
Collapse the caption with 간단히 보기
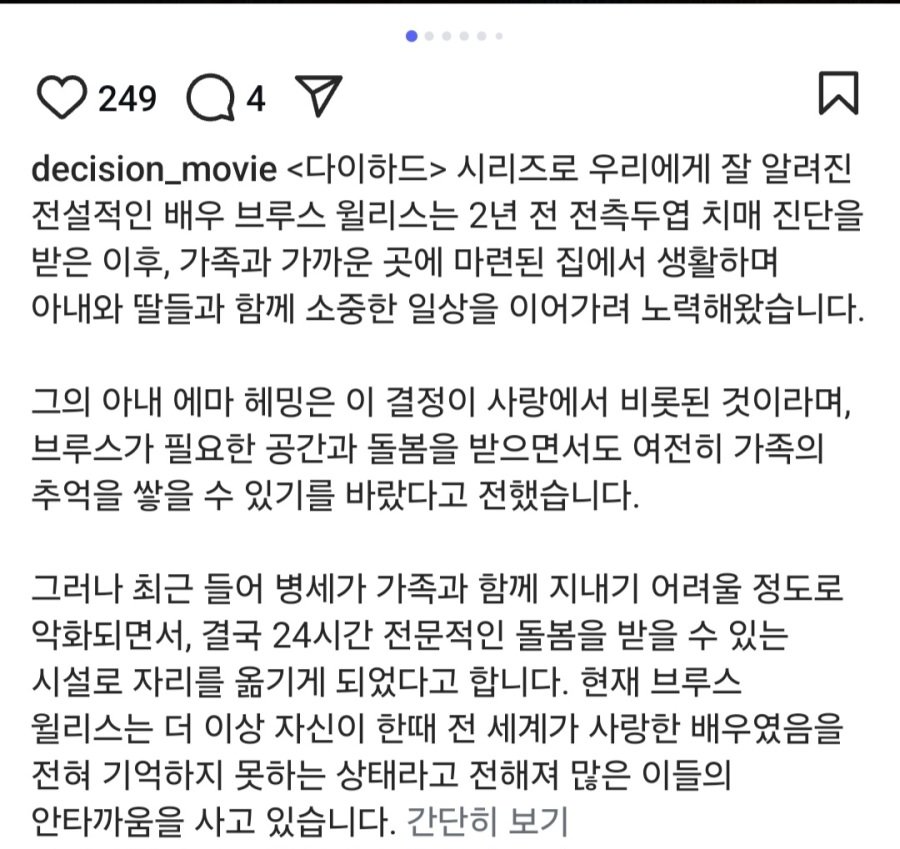487,821
